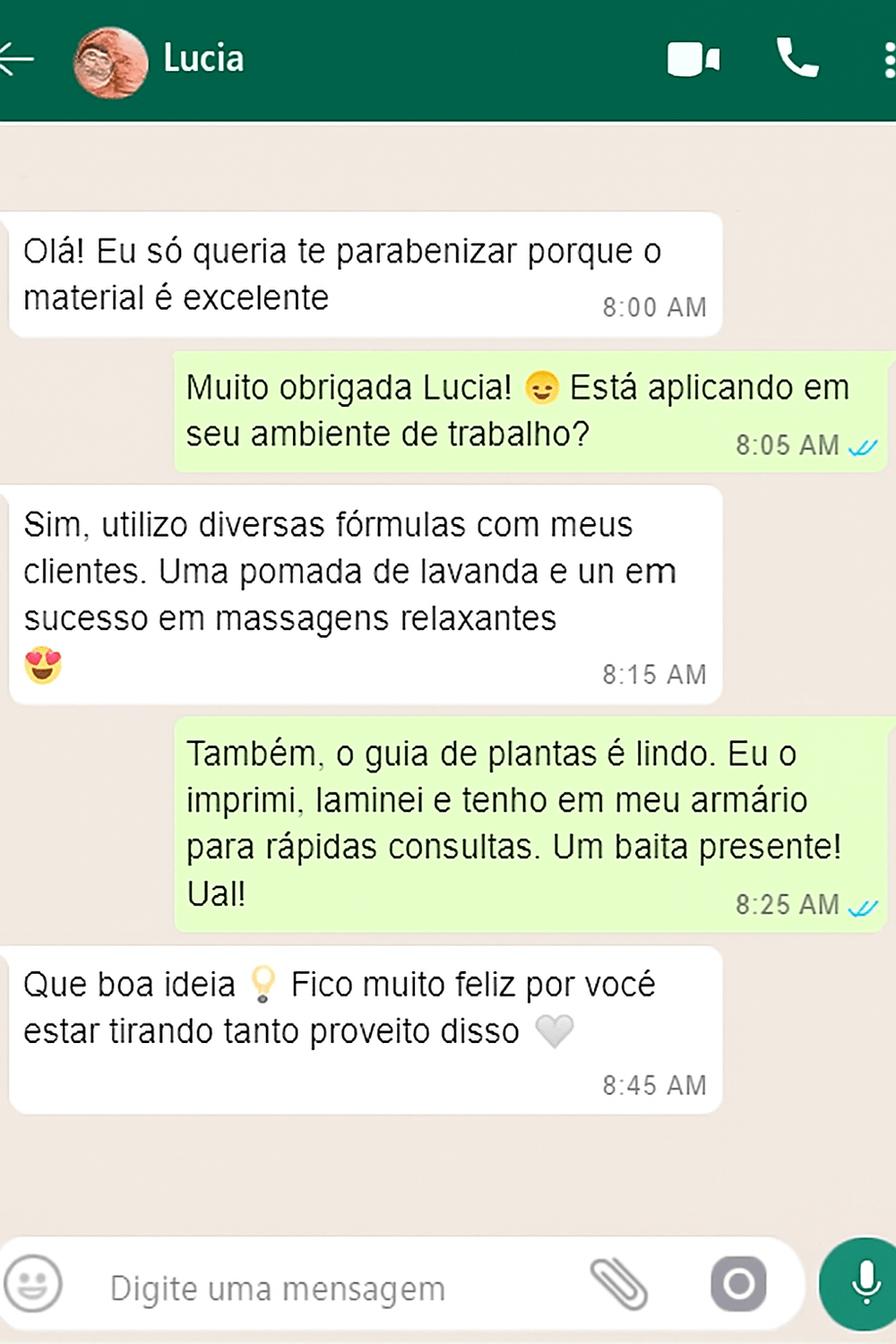This screenshot has width=896, height=1344.
Task: Open Lucia's profile picture
Action: (x=110, y=62)
